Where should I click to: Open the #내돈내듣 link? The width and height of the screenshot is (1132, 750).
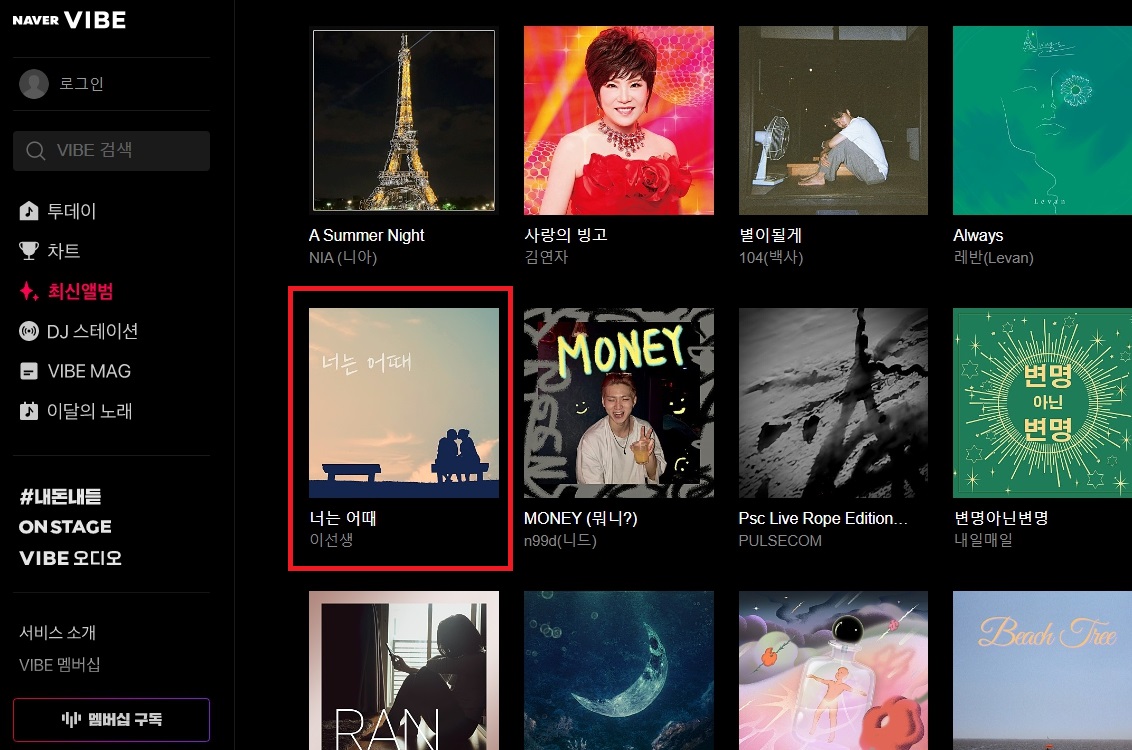click(x=60, y=496)
